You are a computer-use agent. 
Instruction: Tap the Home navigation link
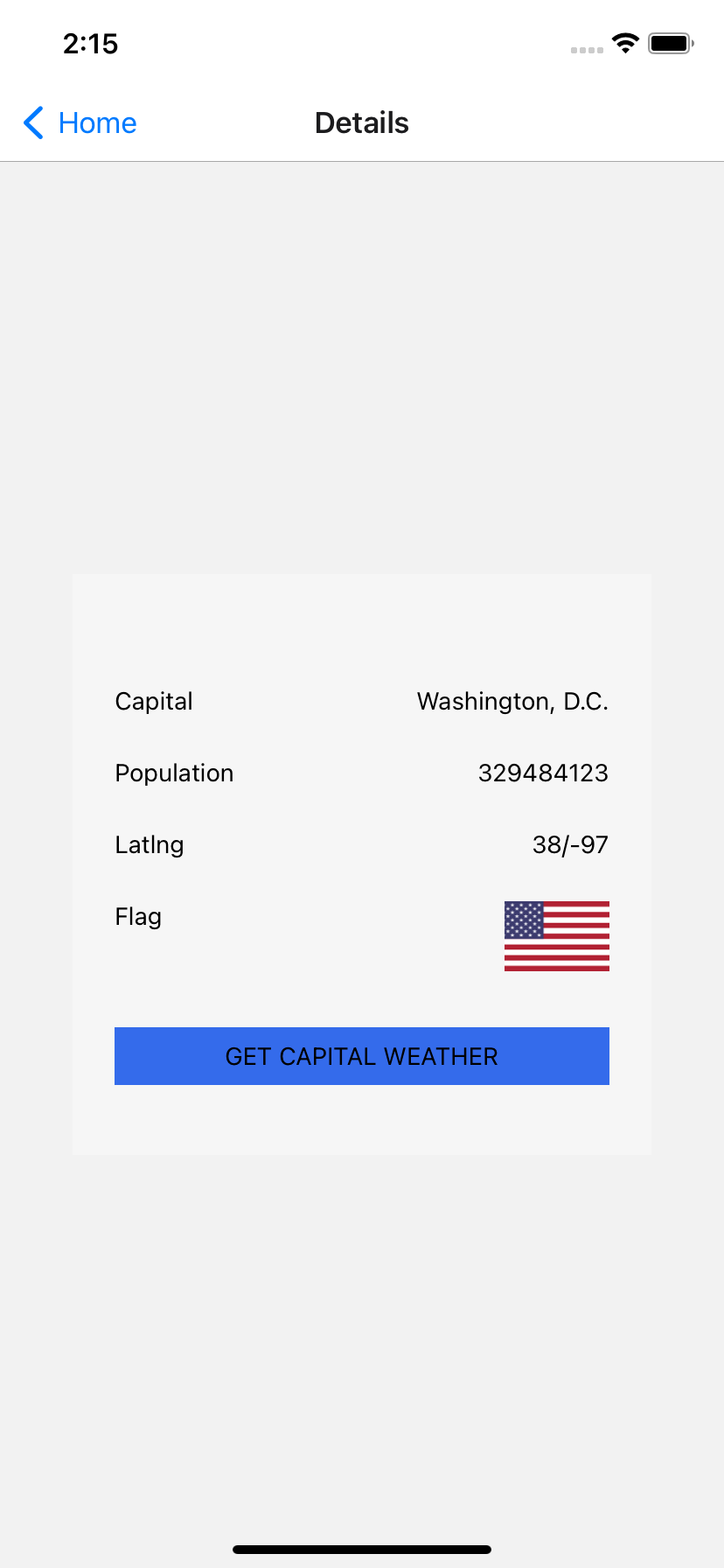[x=97, y=122]
